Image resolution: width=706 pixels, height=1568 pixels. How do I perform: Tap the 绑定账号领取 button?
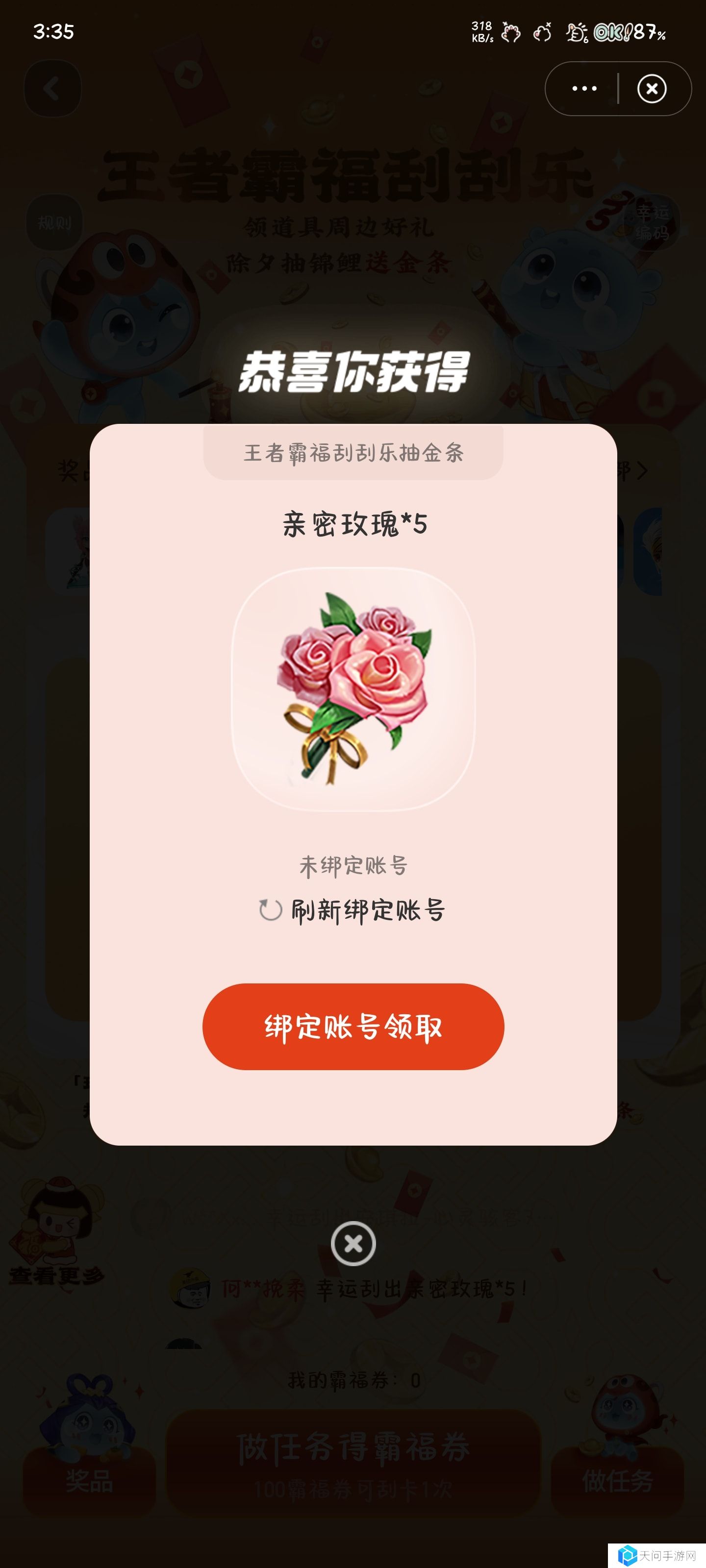tap(353, 1026)
